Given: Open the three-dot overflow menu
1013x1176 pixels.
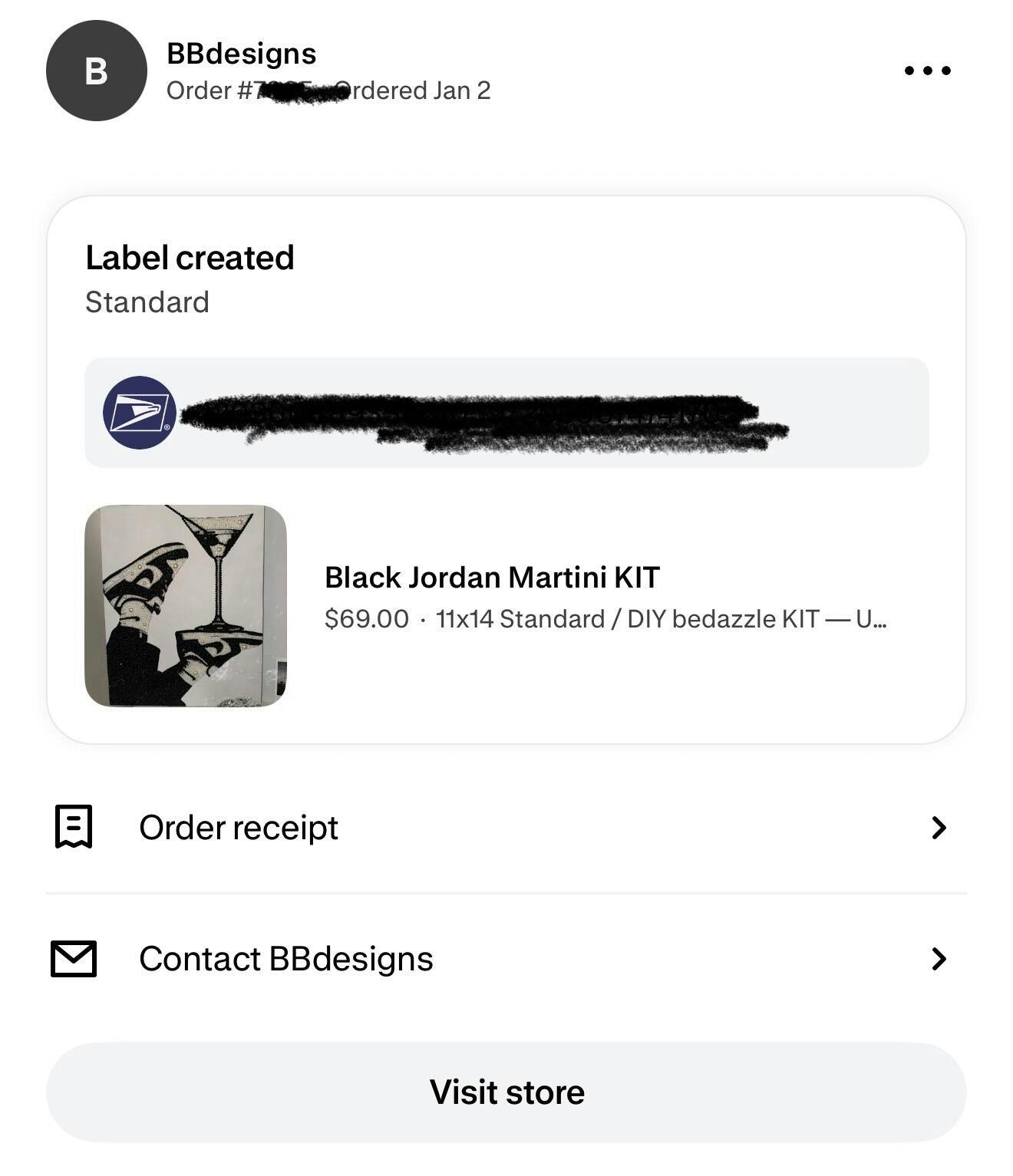Looking at the screenshot, I should coord(927,71).
